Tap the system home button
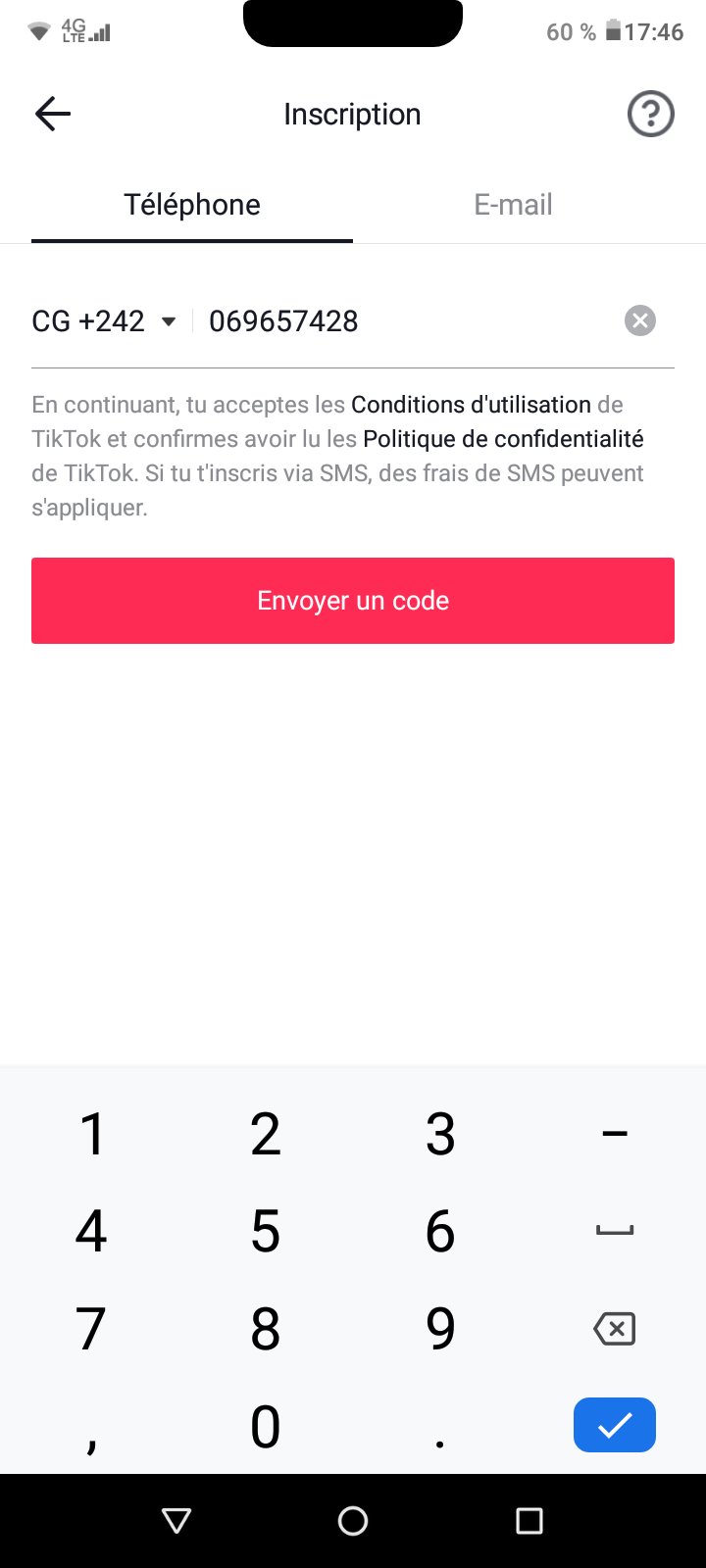This screenshot has width=706, height=1568. point(353,1521)
